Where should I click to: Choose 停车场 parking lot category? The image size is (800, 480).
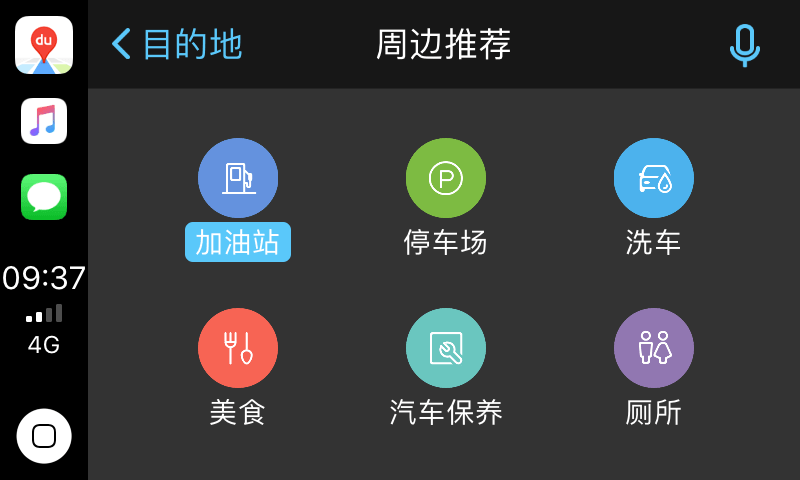(x=446, y=179)
